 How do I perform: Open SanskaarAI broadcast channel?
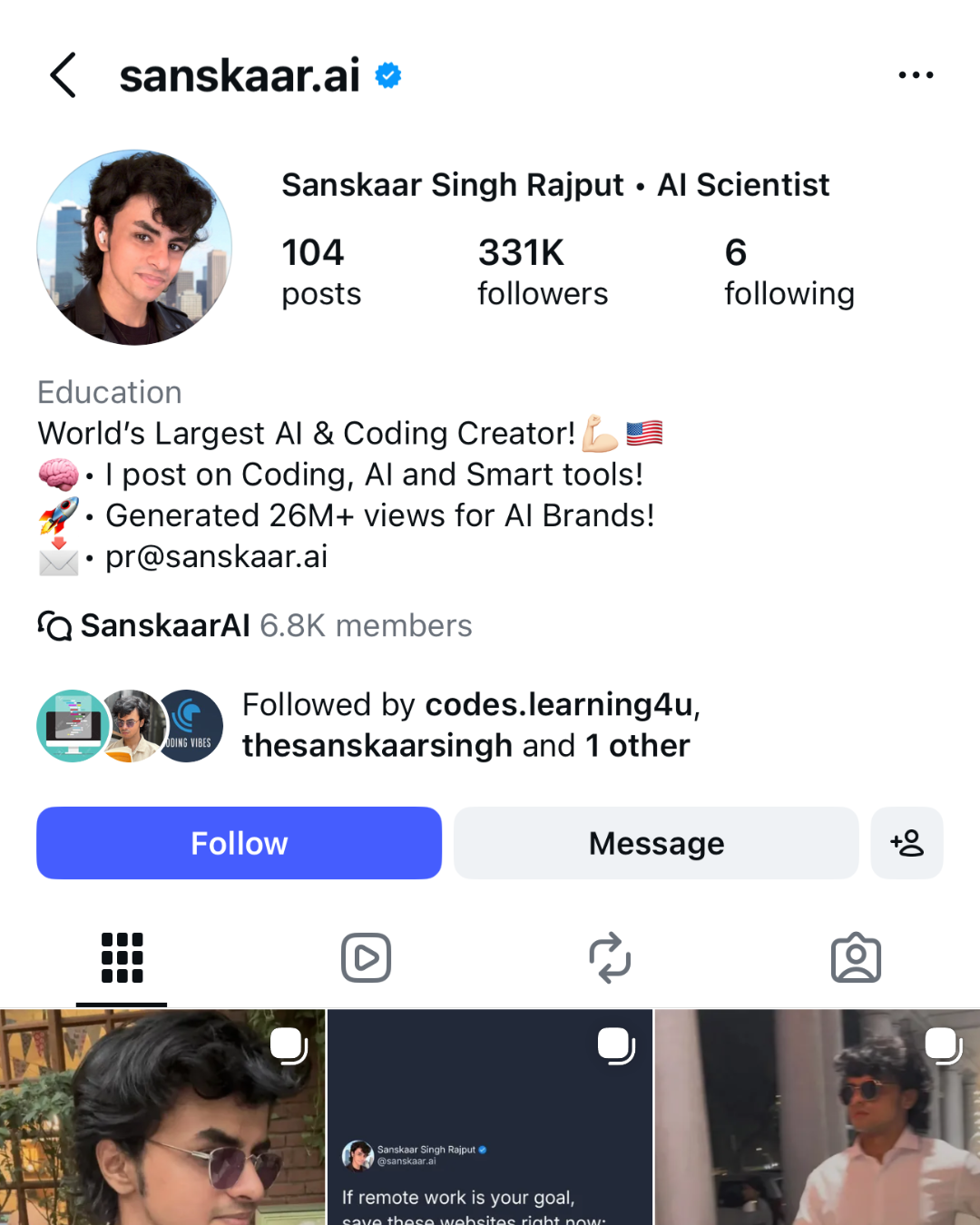255,626
